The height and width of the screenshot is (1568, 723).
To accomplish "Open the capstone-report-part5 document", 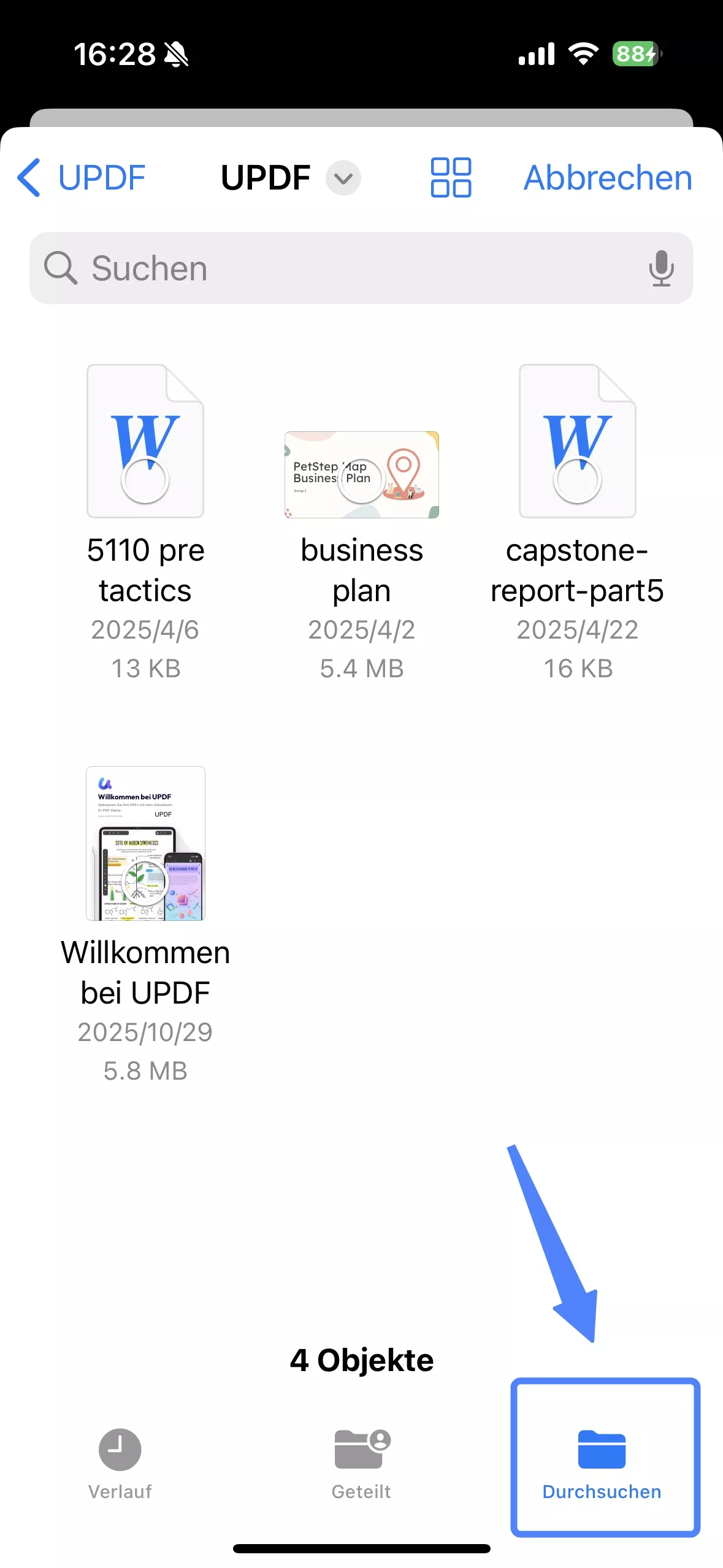I will click(577, 442).
